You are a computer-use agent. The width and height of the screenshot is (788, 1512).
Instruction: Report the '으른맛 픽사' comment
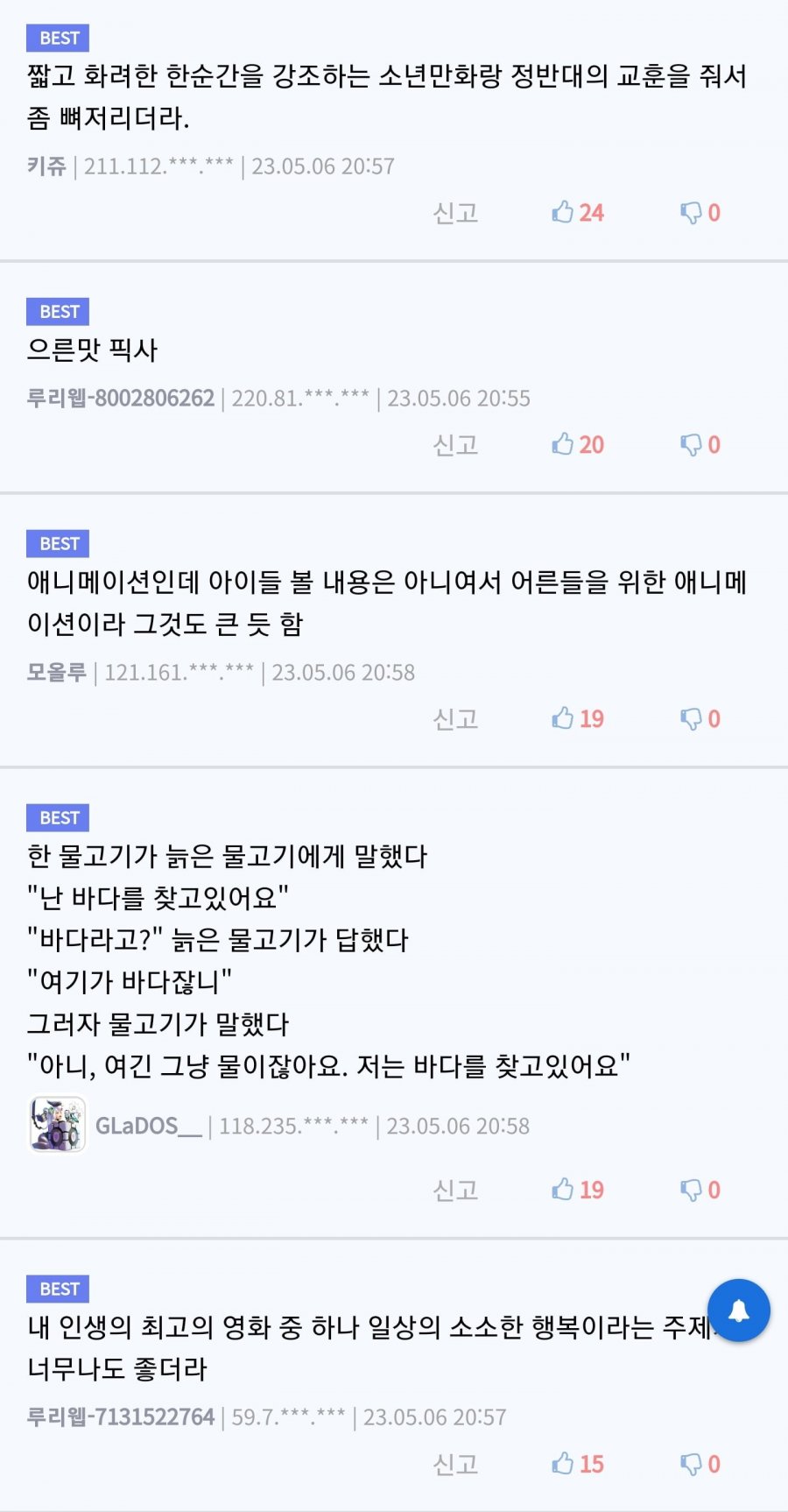[455, 445]
